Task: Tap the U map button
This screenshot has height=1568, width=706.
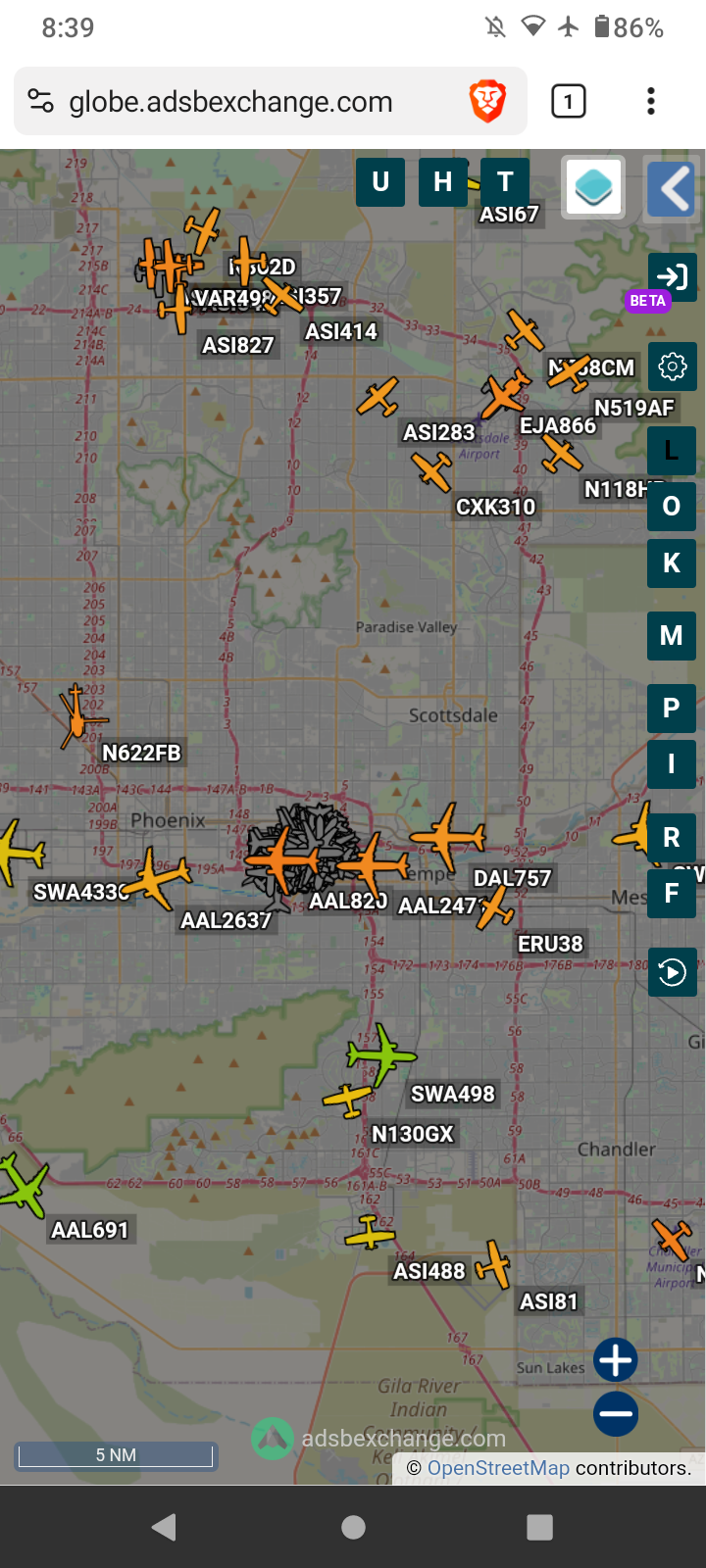Action: pyautogui.click(x=380, y=181)
